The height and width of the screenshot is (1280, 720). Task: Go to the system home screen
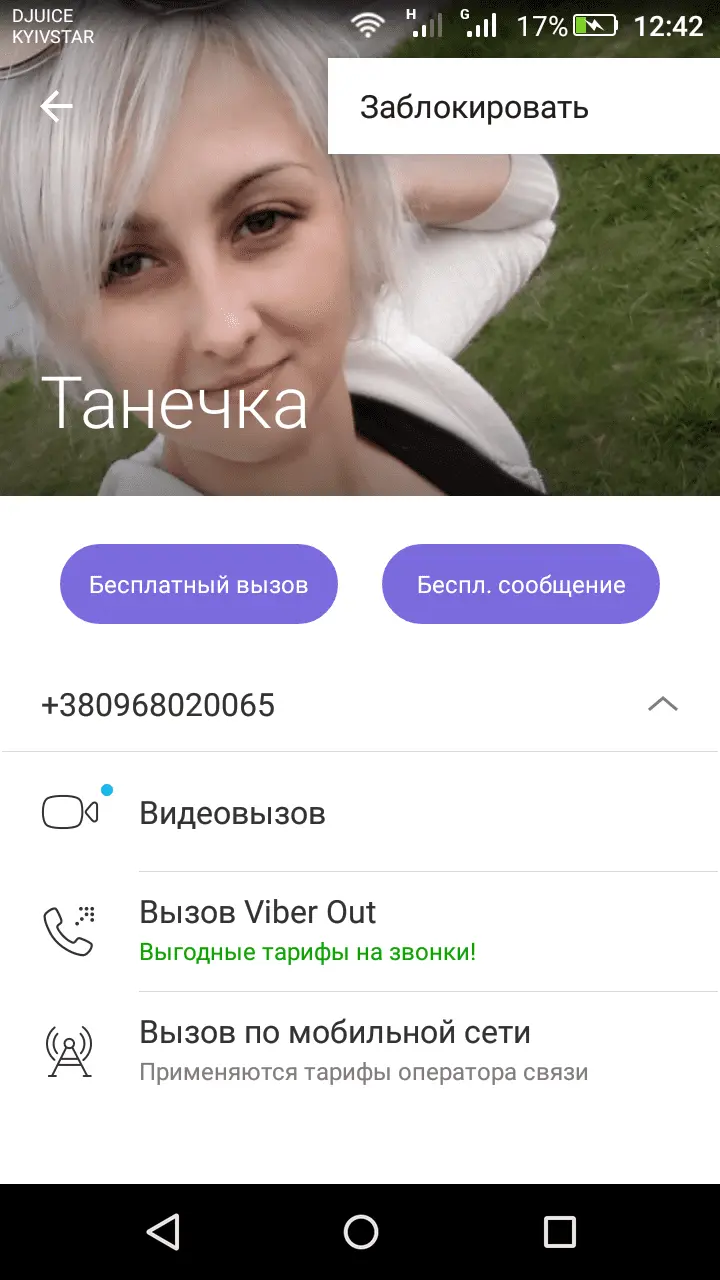(360, 1231)
